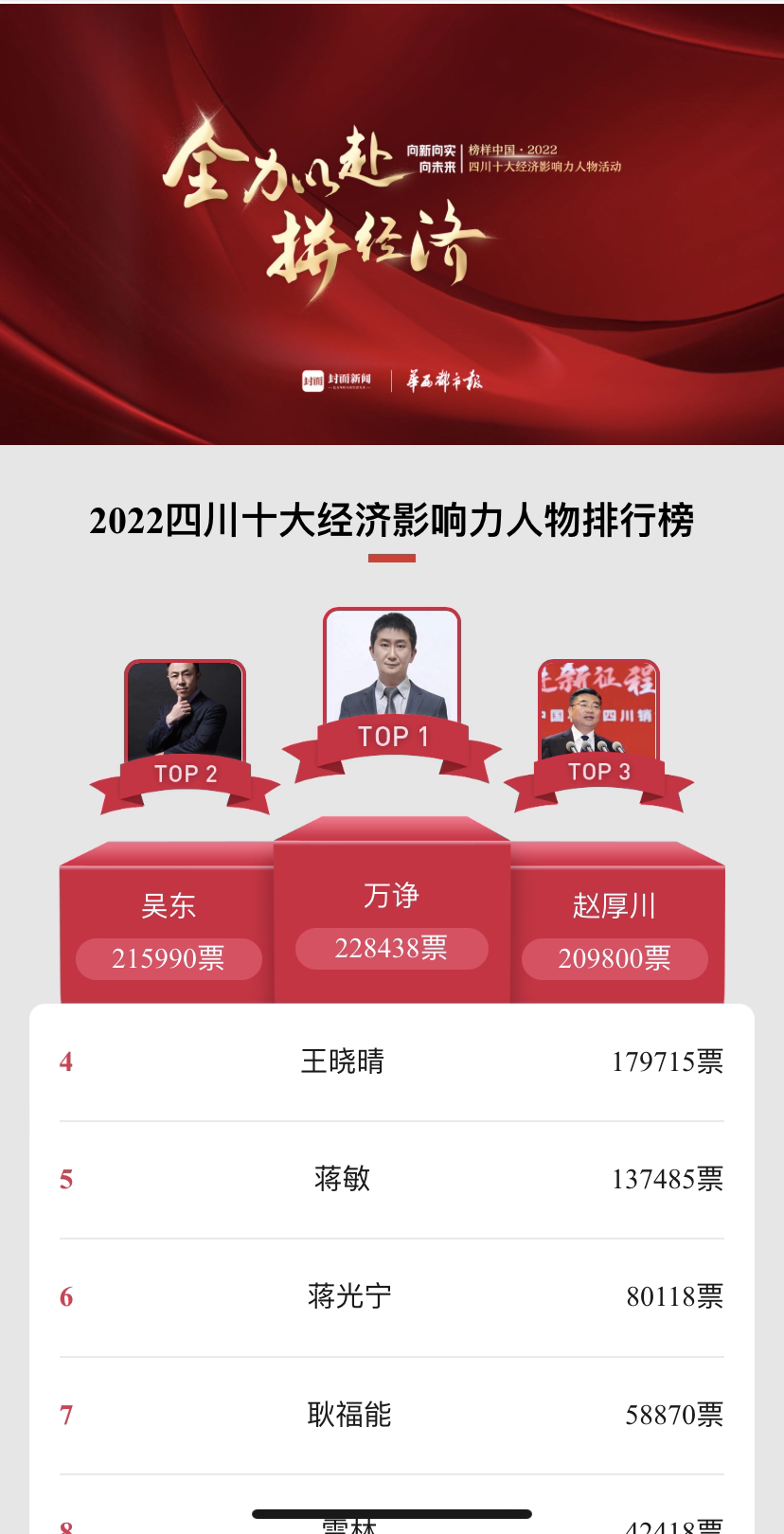Open TOP 3 赵厚川's photo card

tap(598, 714)
